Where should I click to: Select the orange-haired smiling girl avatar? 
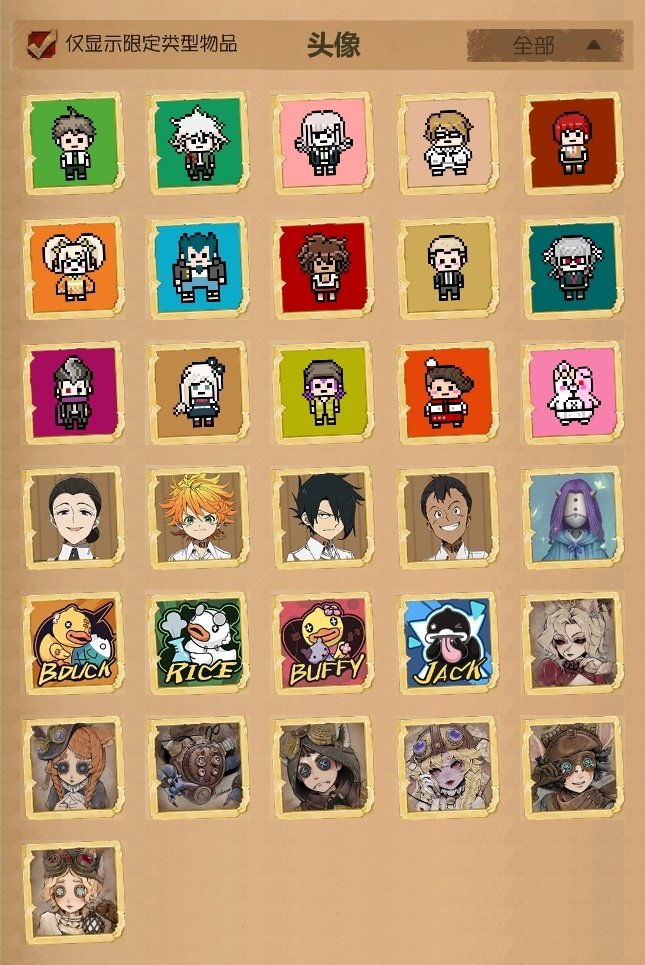[x=198, y=518]
